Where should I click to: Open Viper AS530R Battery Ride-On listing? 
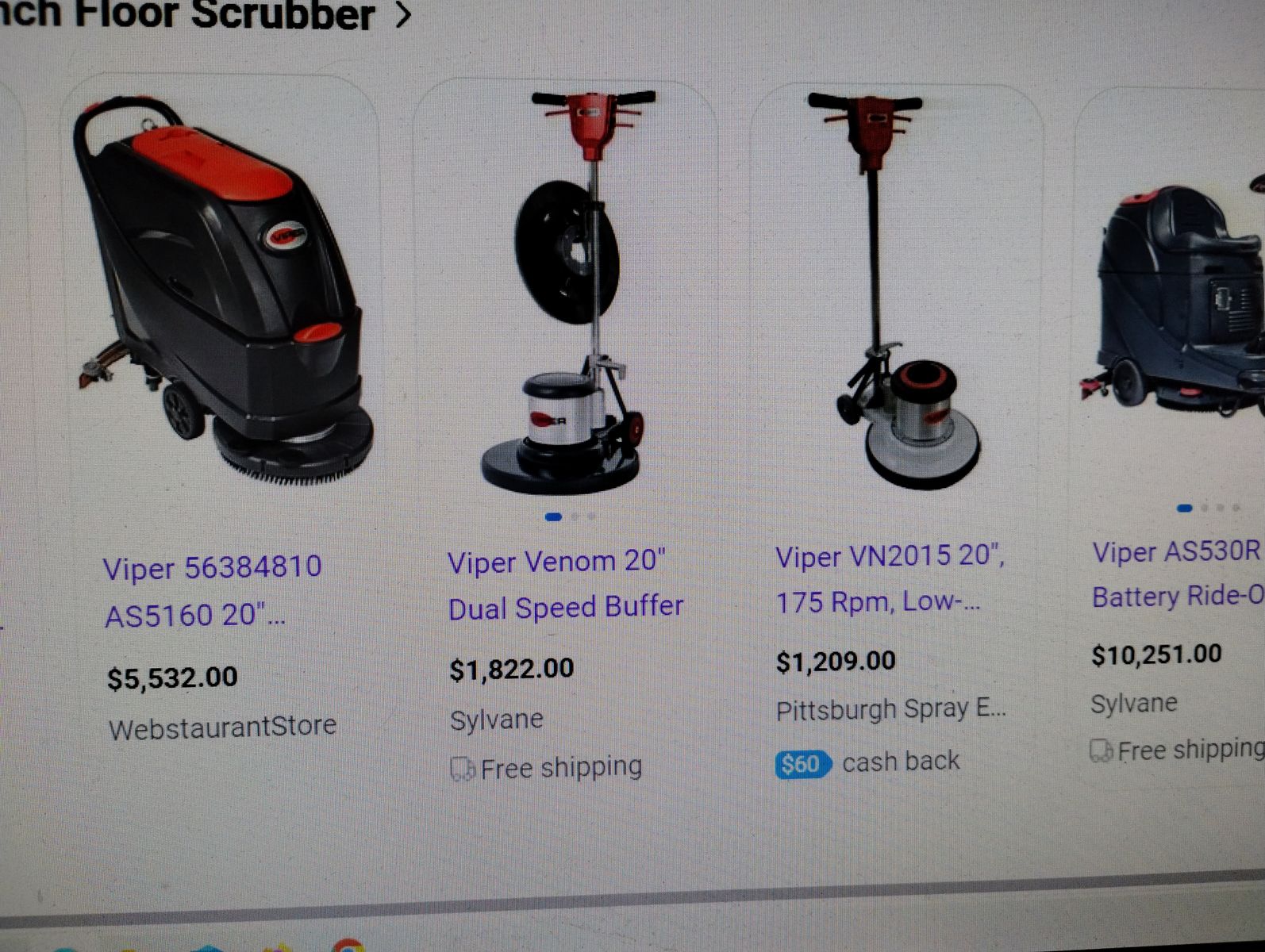[1176, 574]
